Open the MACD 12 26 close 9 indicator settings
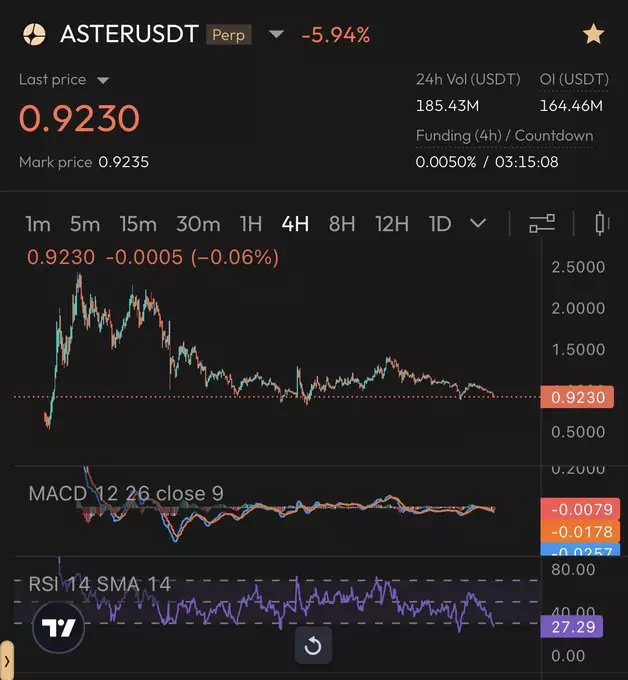Viewport: 628px width, 680px height. pyautogui.click(x=126, y=494)
